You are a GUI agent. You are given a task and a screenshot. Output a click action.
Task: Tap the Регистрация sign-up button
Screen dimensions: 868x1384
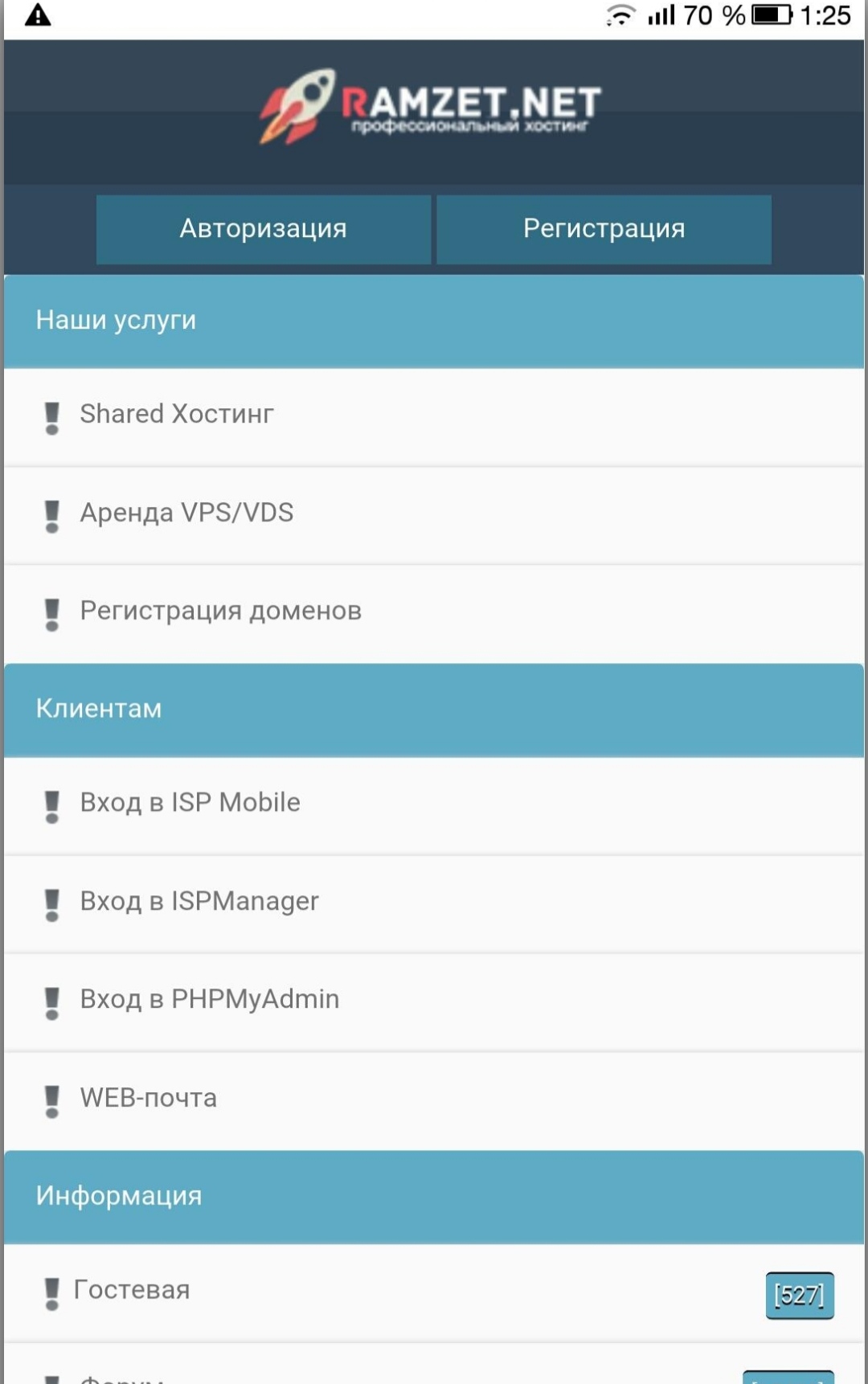click(604, 229)
